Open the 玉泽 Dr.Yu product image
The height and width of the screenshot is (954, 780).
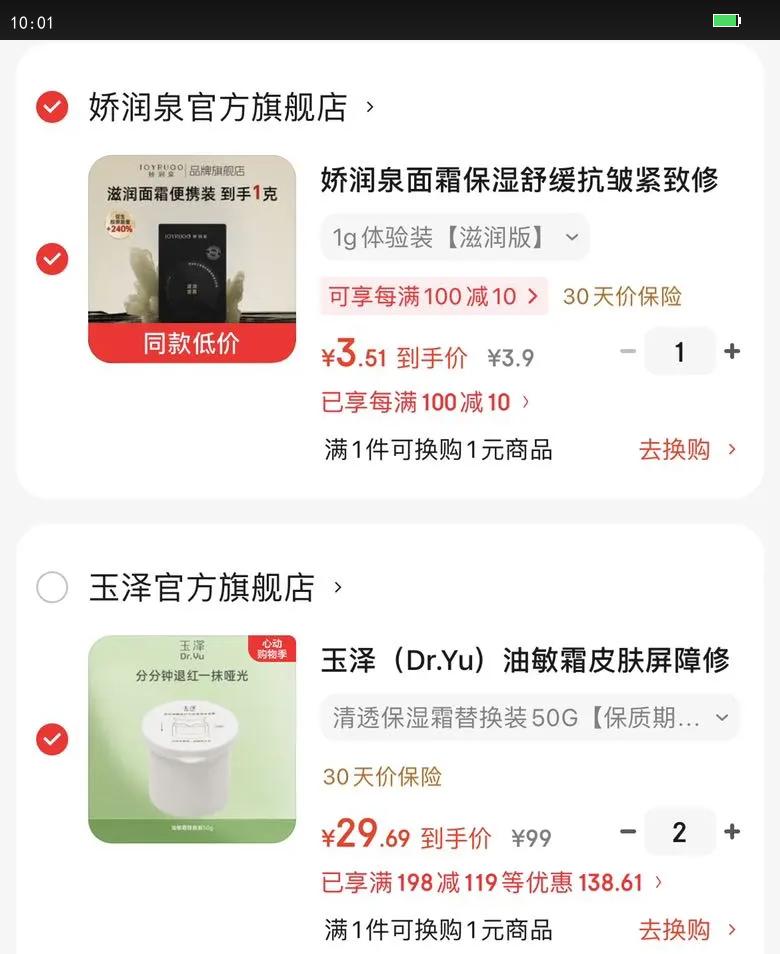192,739
